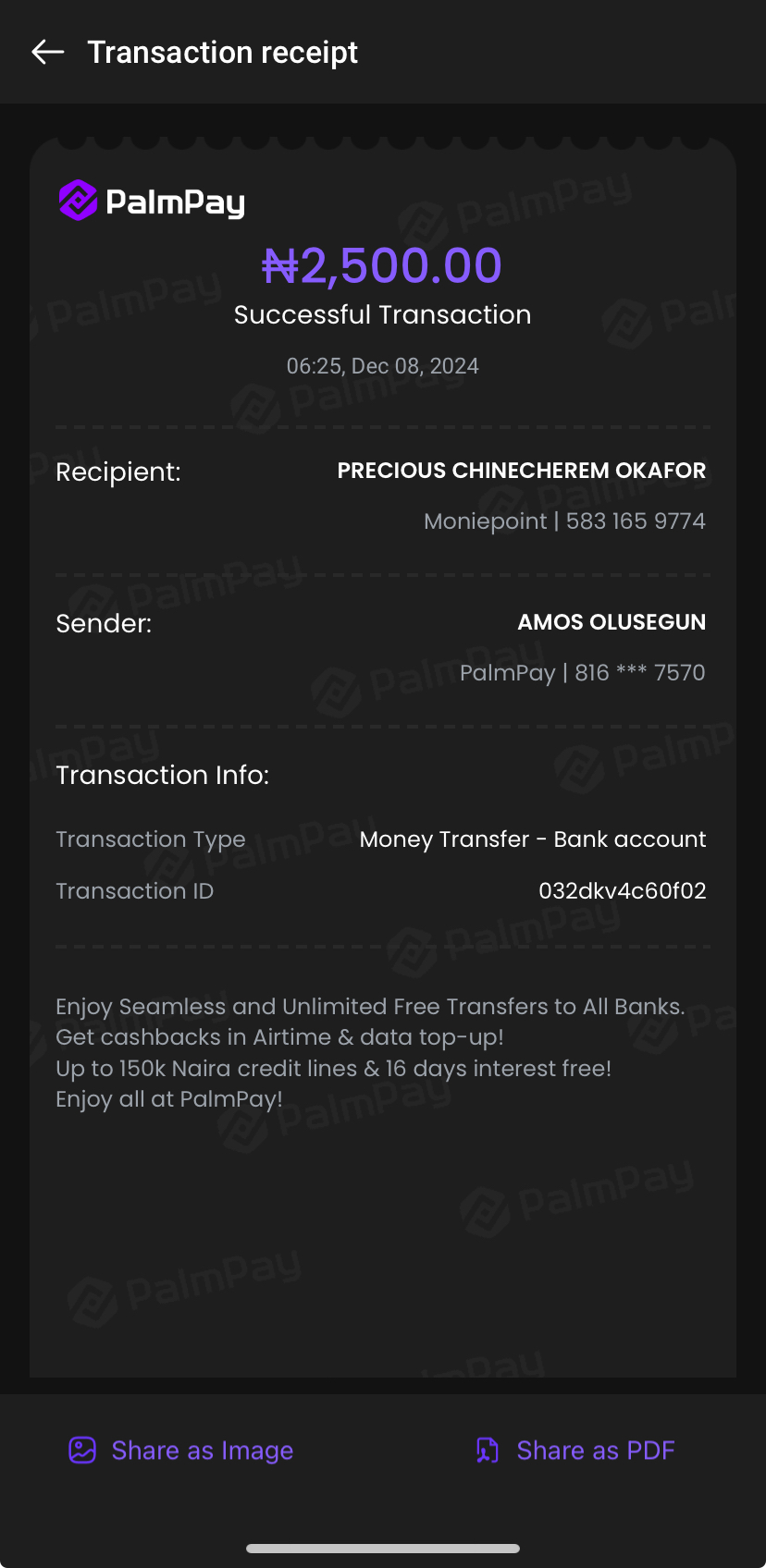
Task: Share receipt as PDF
Action: point(574,1450)
